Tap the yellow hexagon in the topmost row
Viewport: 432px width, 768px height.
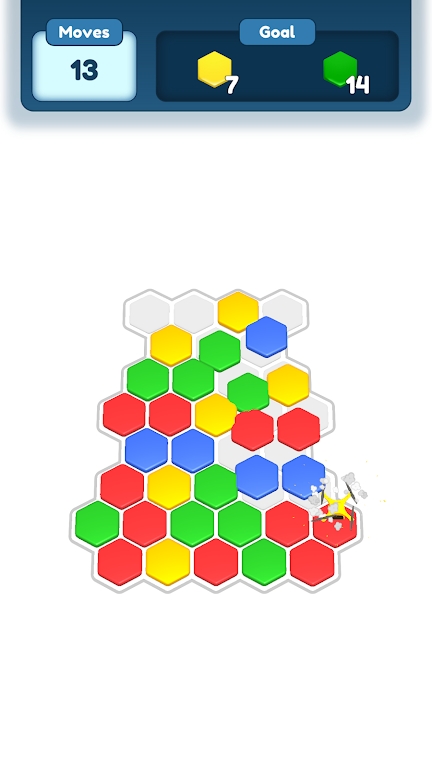click(x=238, y=311)
